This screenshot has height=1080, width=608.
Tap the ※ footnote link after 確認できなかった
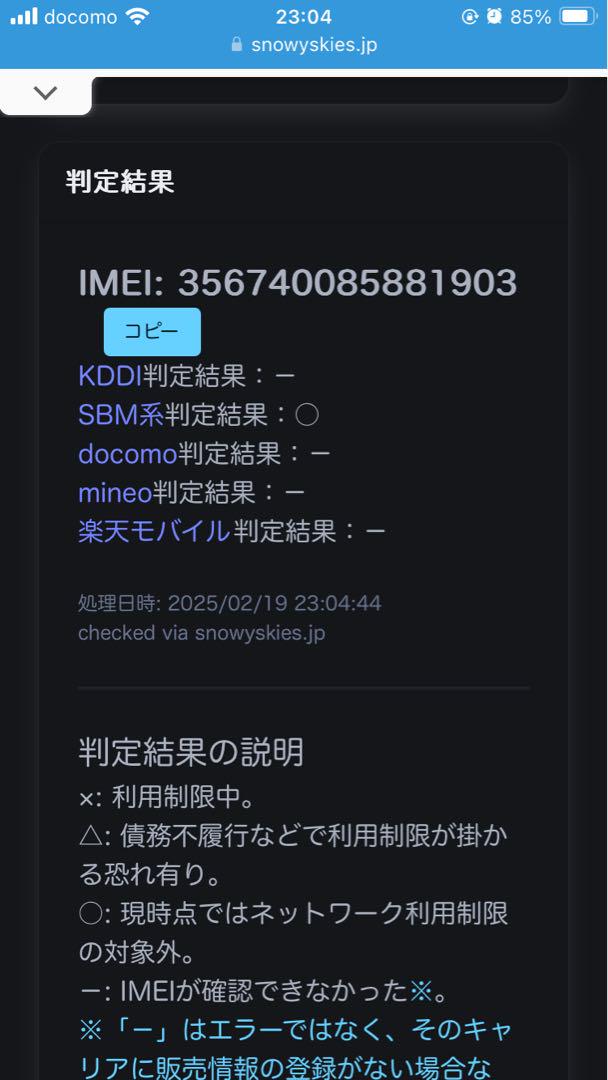421,991
